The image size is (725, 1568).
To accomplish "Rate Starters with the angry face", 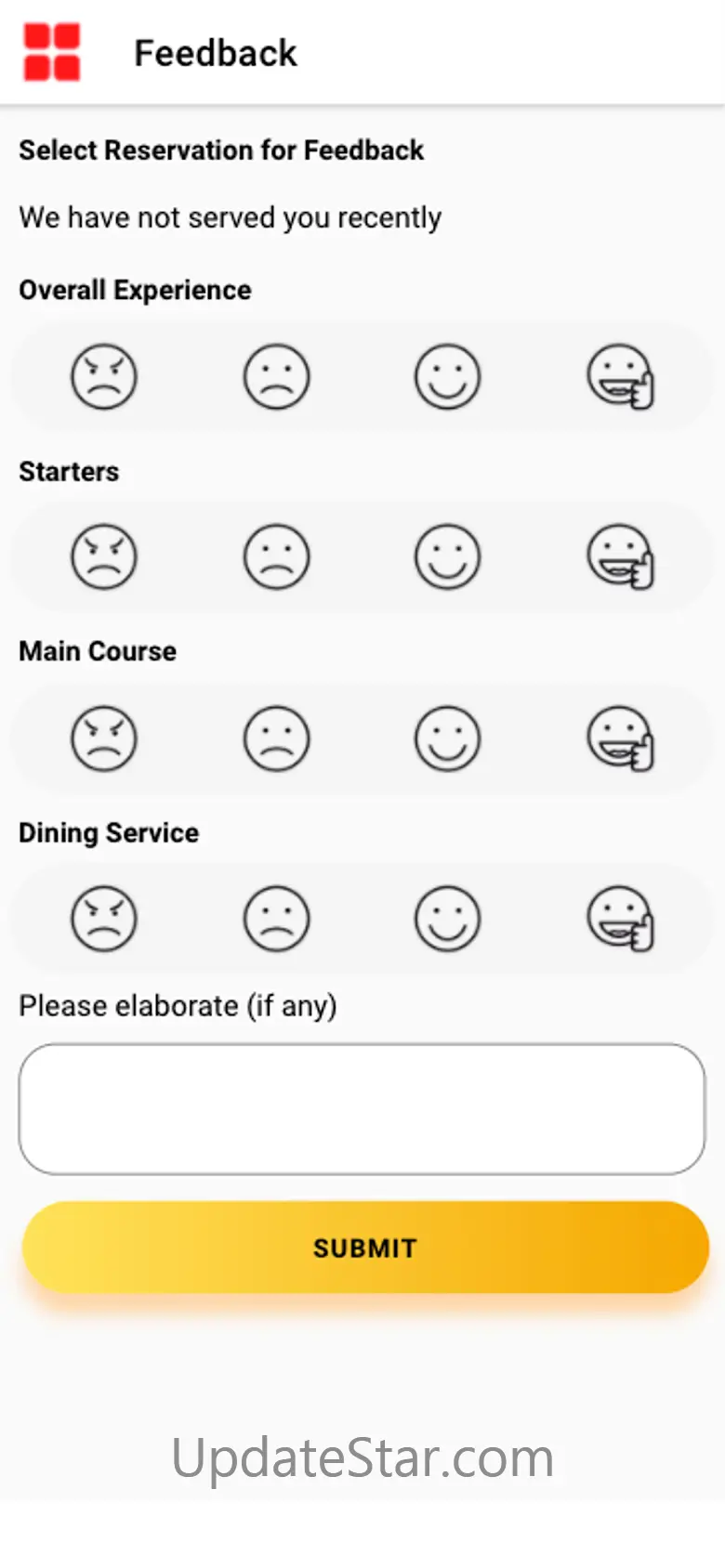I will [x=104, y=557].
